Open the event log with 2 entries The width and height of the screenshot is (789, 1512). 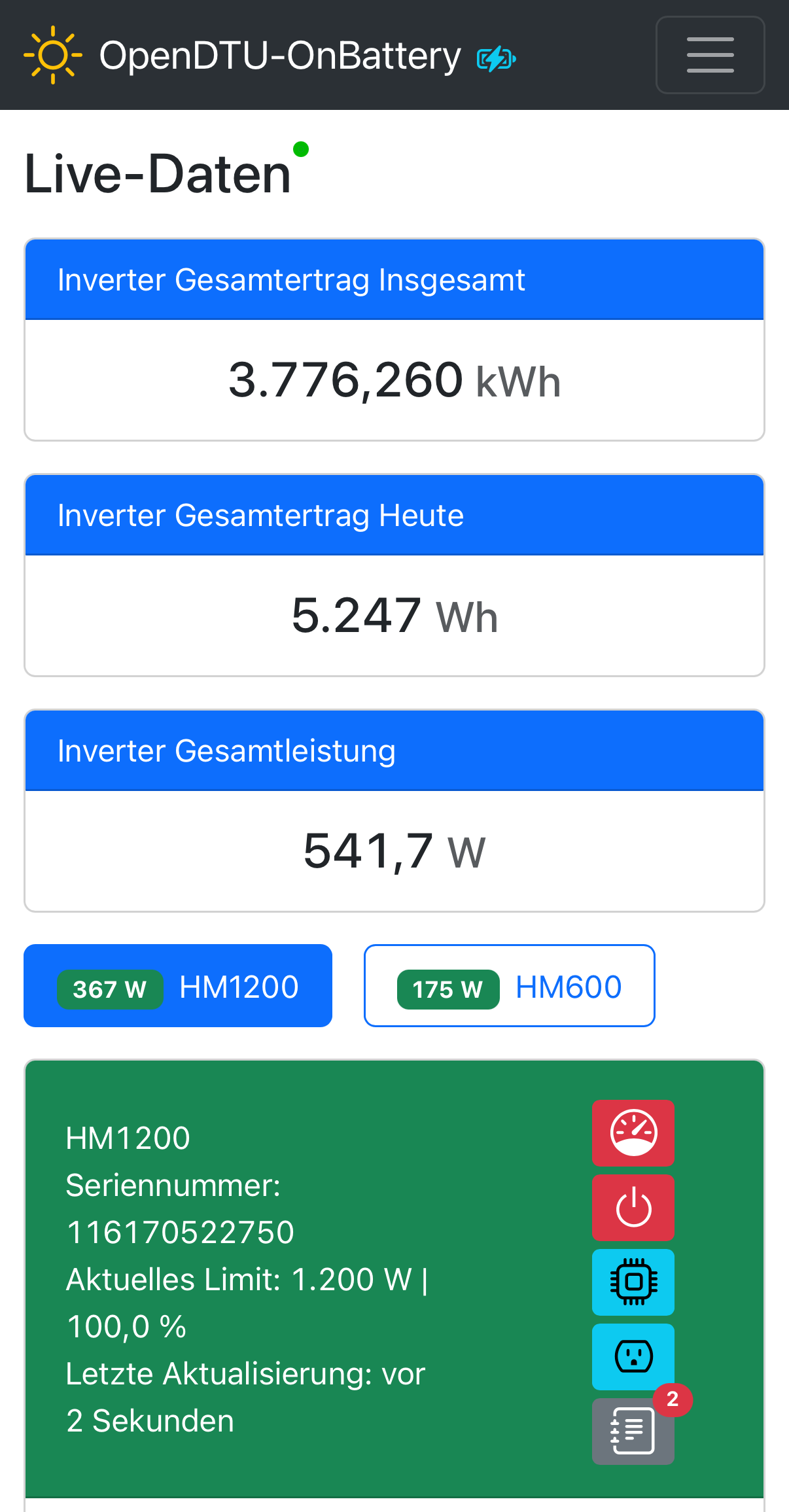[x=633, y=1431]
